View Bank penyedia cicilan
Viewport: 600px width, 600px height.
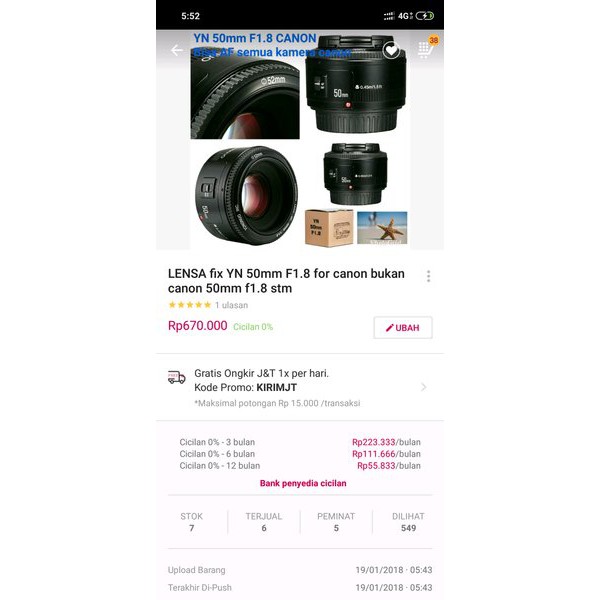(x=303, y=483)
